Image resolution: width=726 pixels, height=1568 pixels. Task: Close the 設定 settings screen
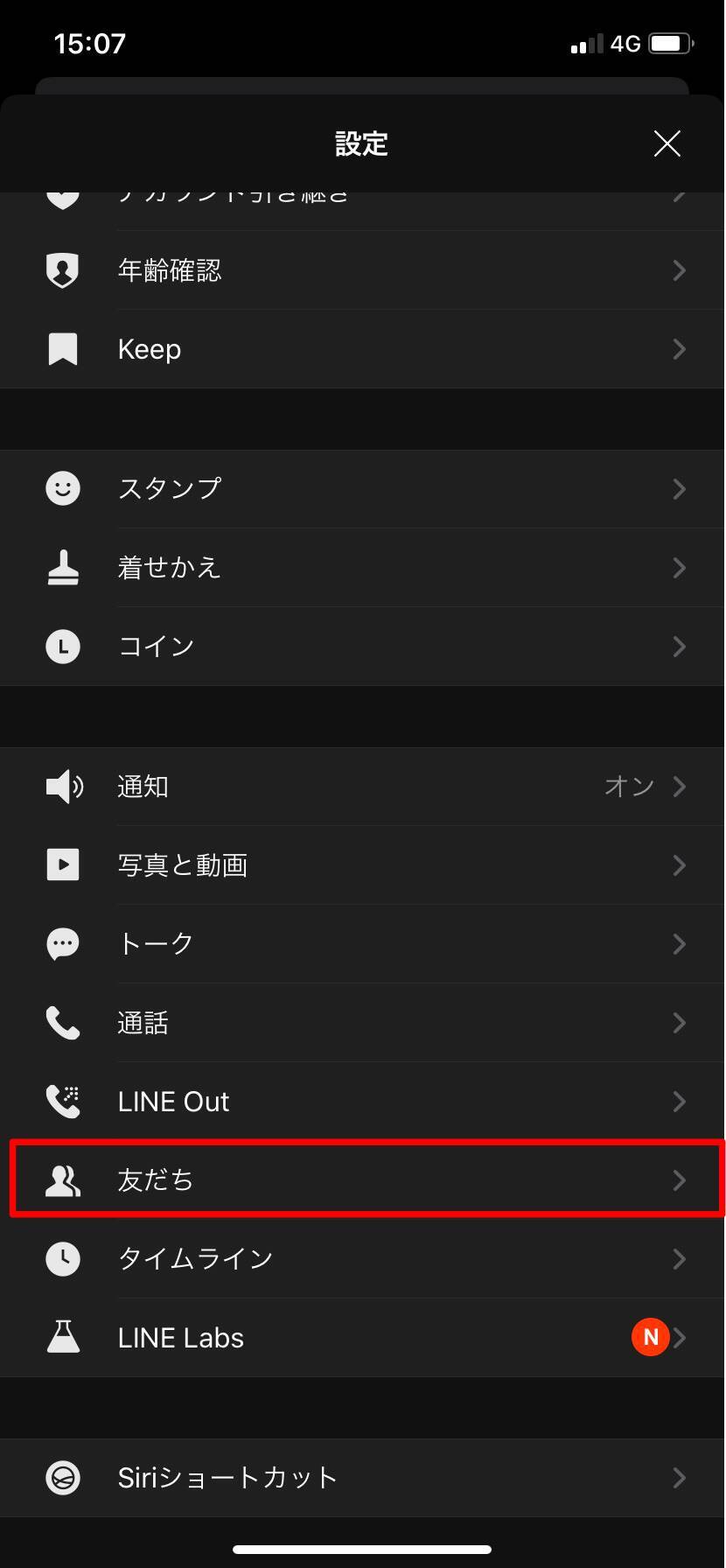[667, 143]
